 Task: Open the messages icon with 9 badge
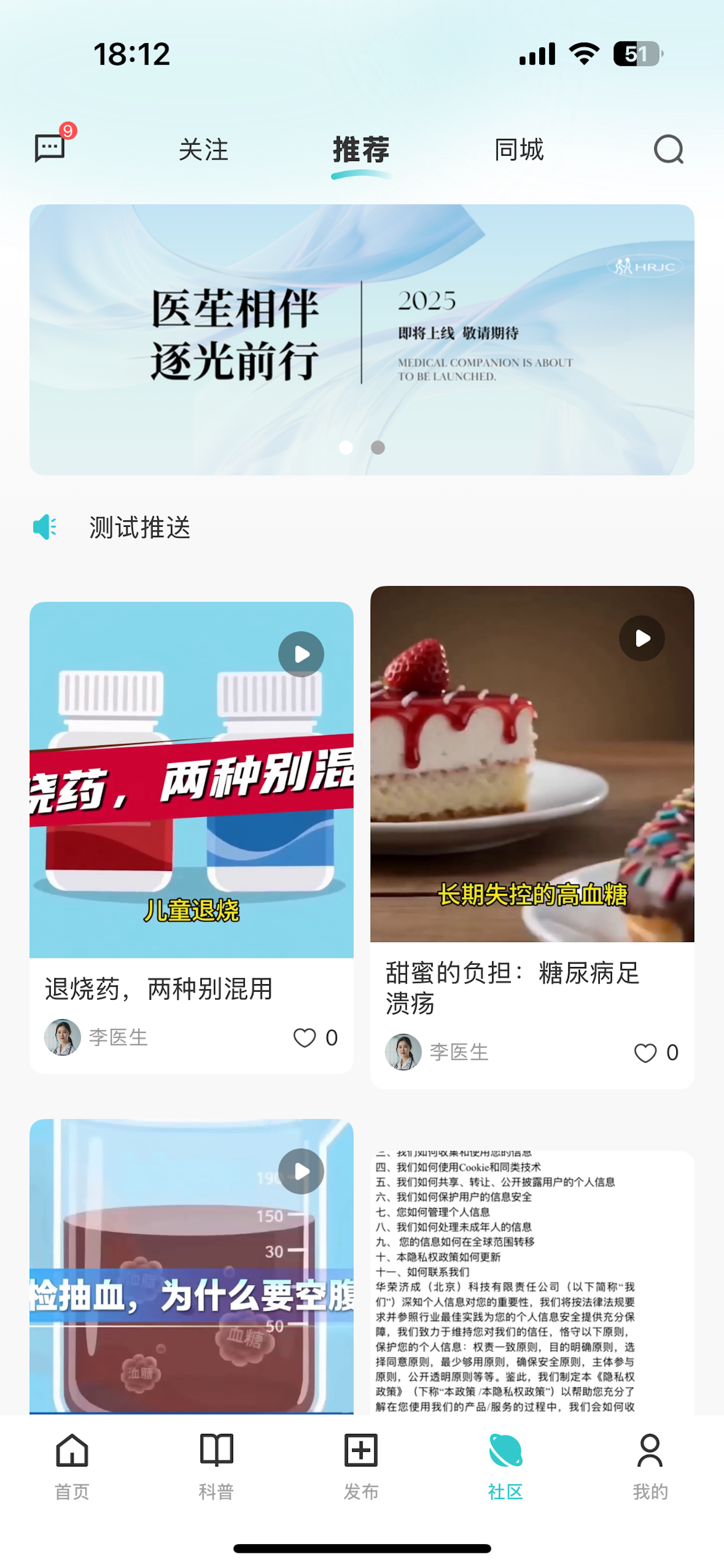point(51,148)
